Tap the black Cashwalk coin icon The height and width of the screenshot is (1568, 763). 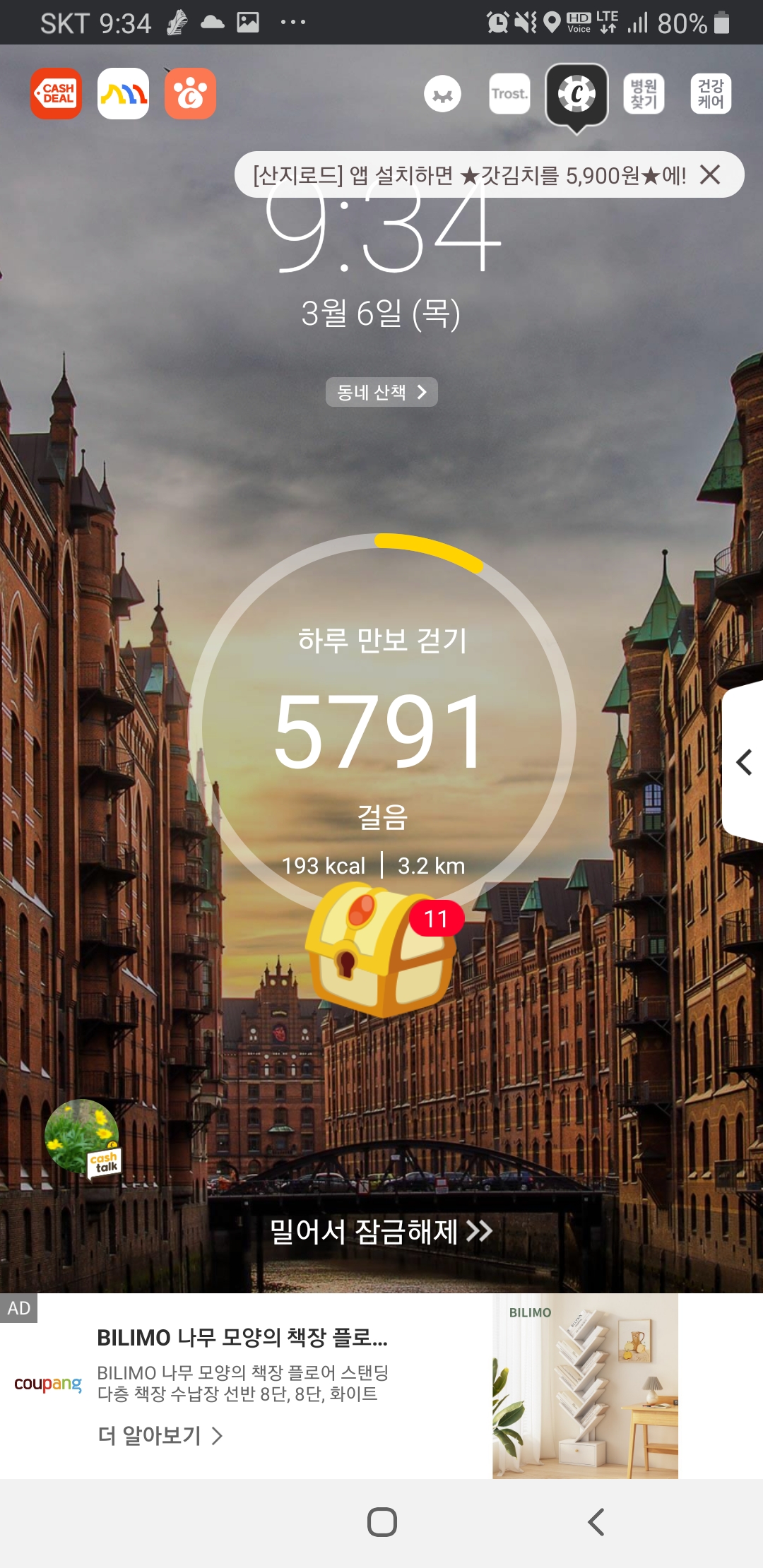pos(576,94)
